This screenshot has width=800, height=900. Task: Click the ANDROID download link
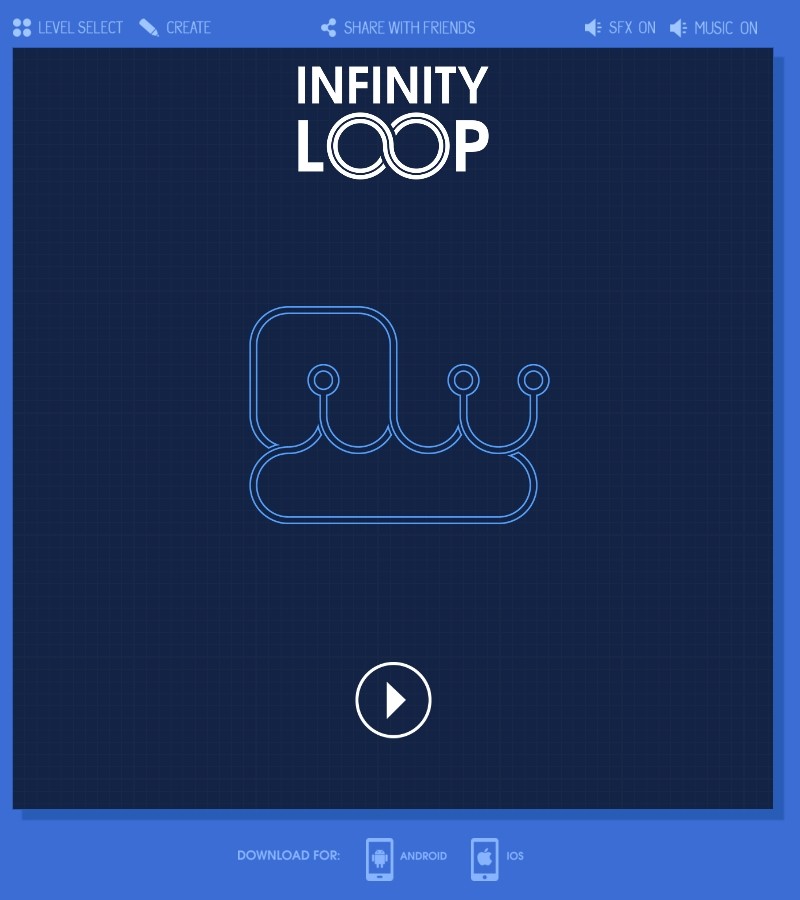421,856
